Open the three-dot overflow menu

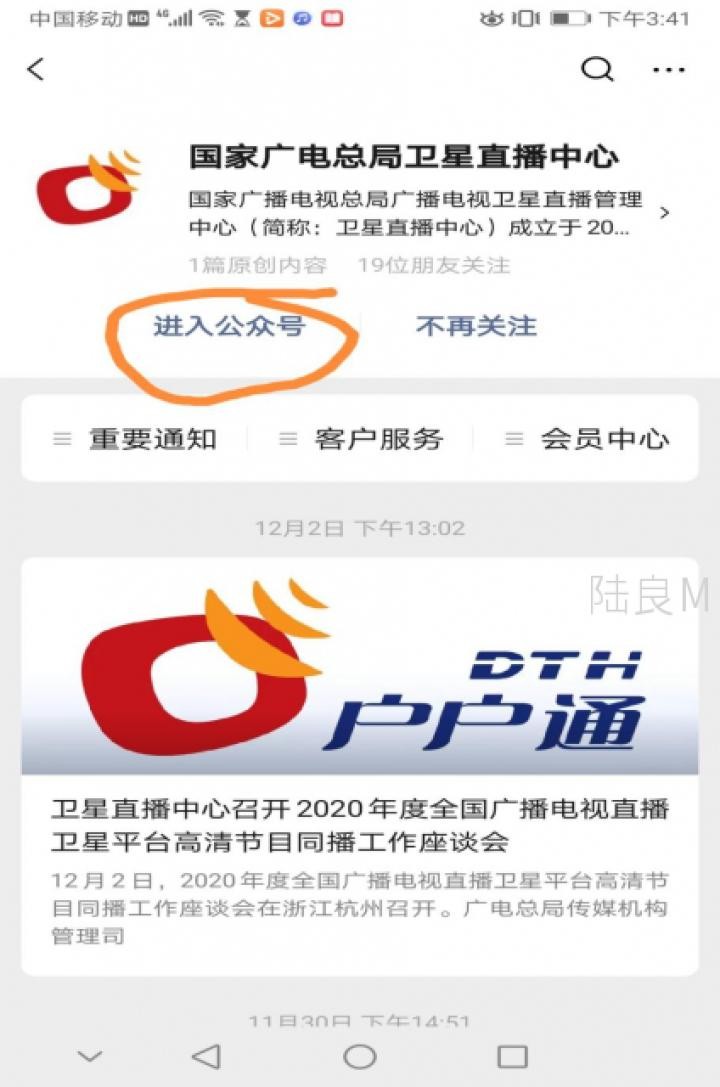pyautogui.click(x=668, y=69)
